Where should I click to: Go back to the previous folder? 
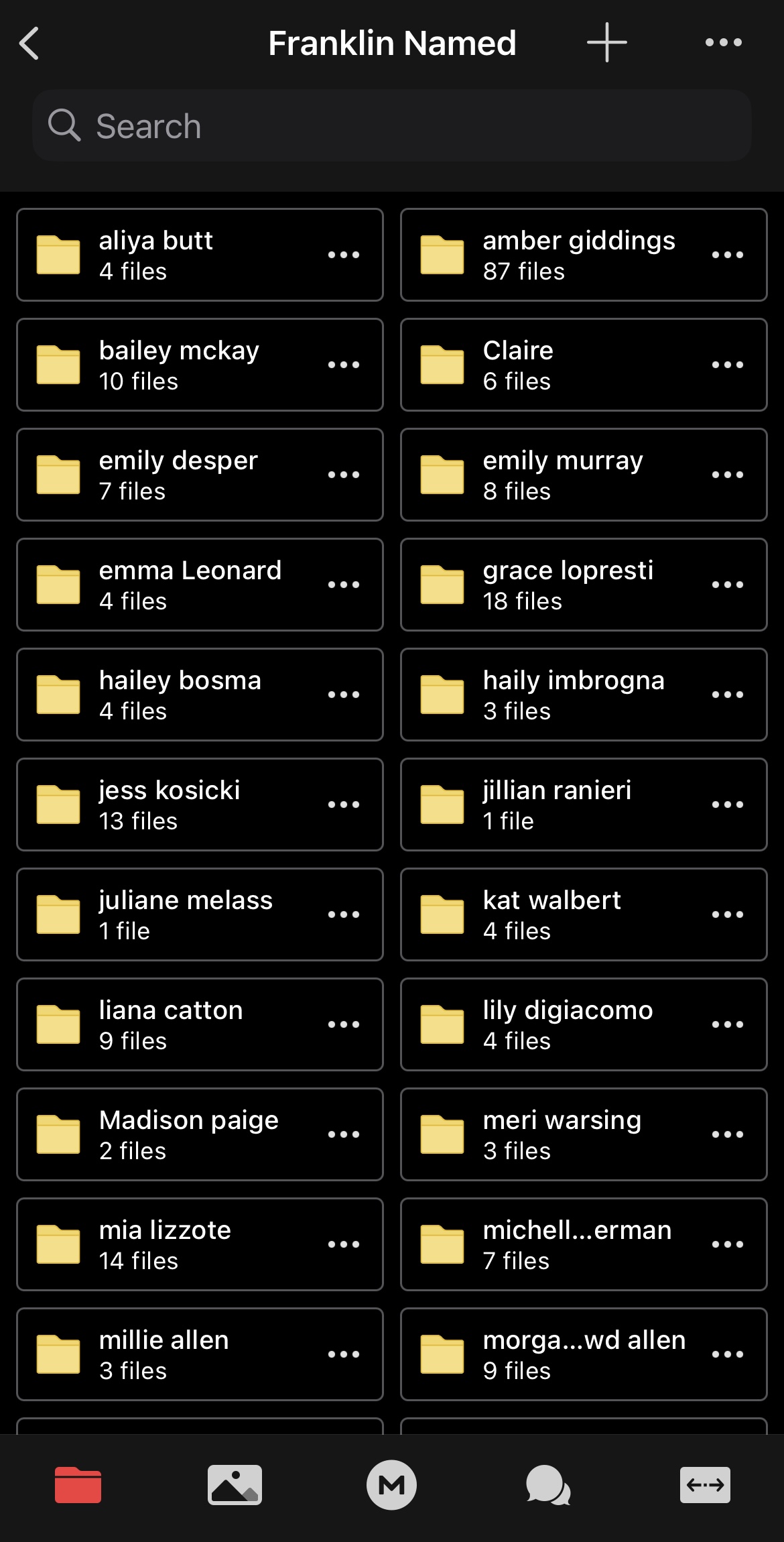(x=29, y=44)
